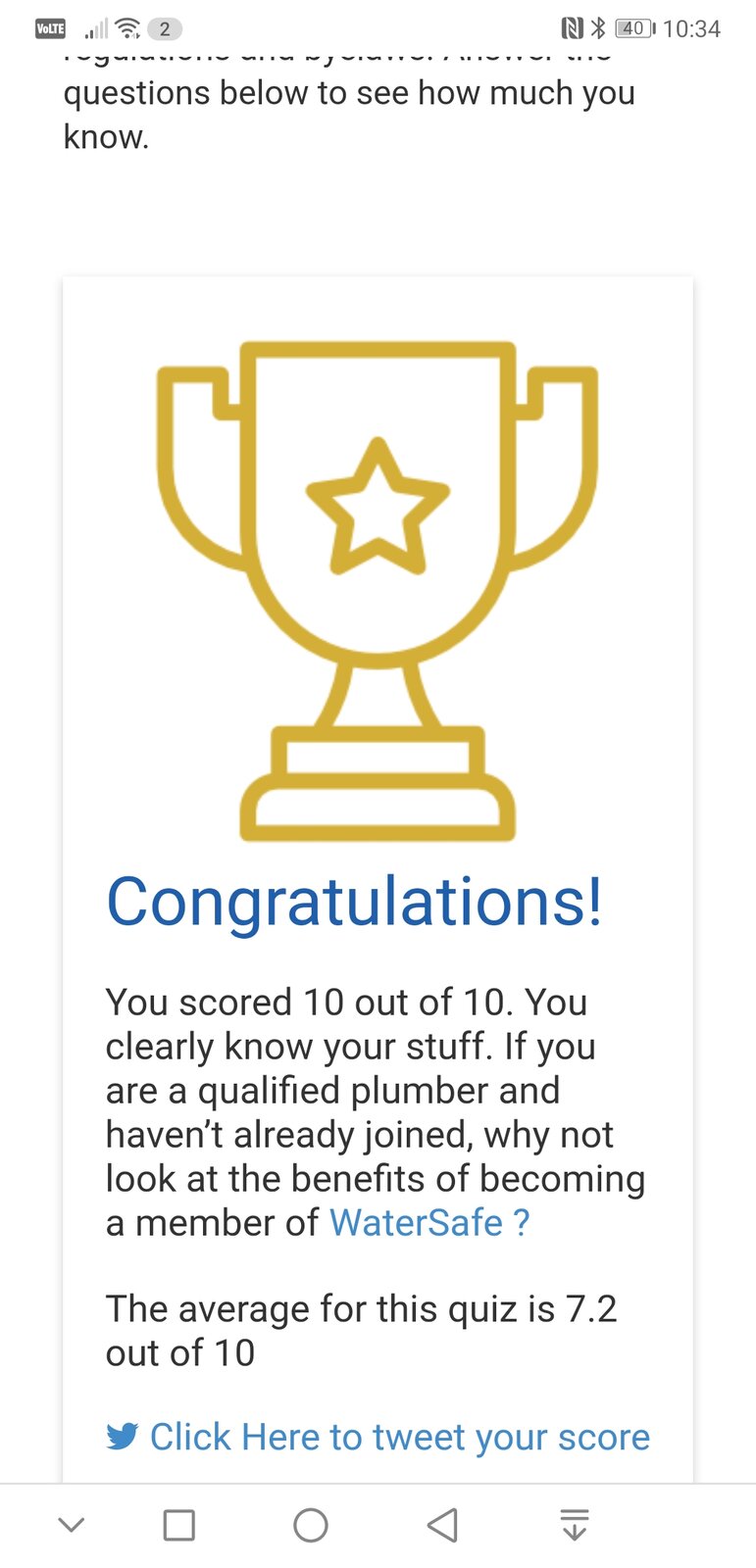This screenshot has height=1568, width=756.
Task: Hide the navigation bar with down chevron
Action: [72, 1525]
